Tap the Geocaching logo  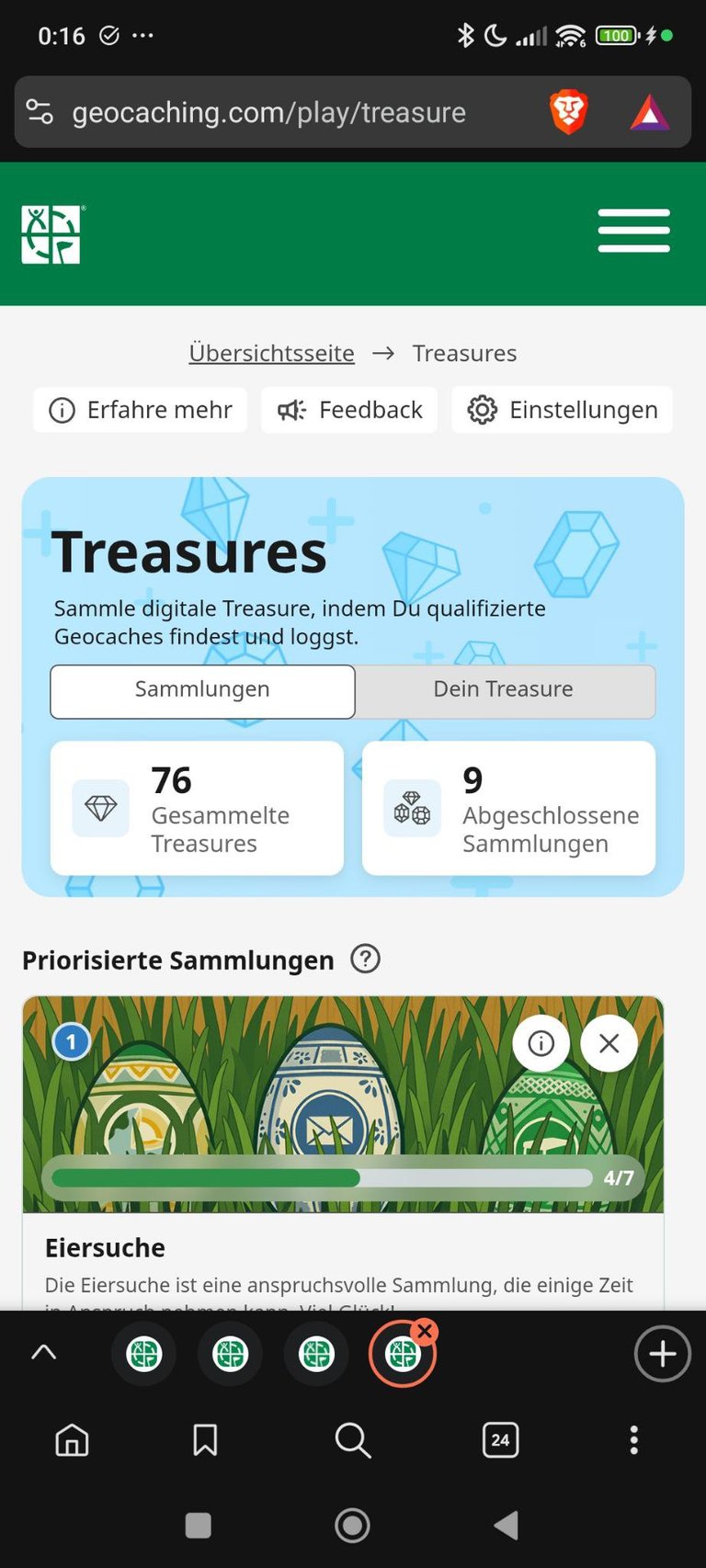(51, 234)
